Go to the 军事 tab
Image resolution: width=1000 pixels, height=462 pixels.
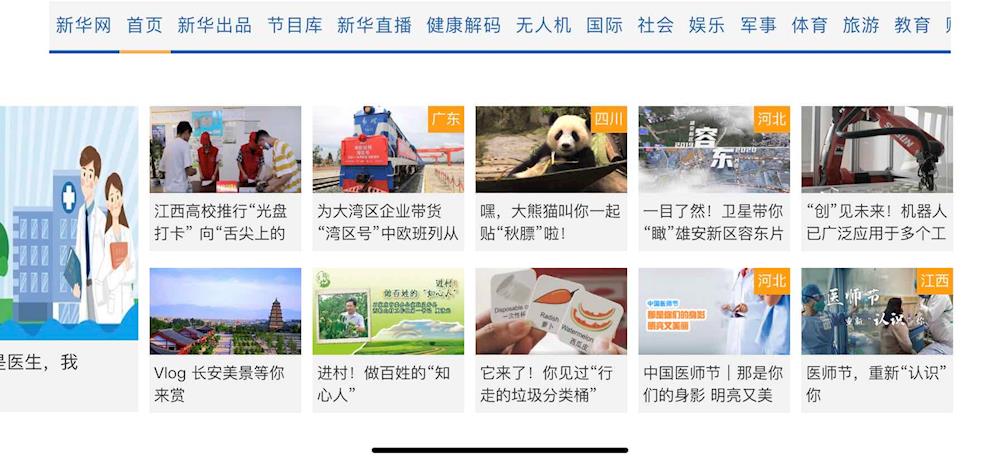click(758, 26)
